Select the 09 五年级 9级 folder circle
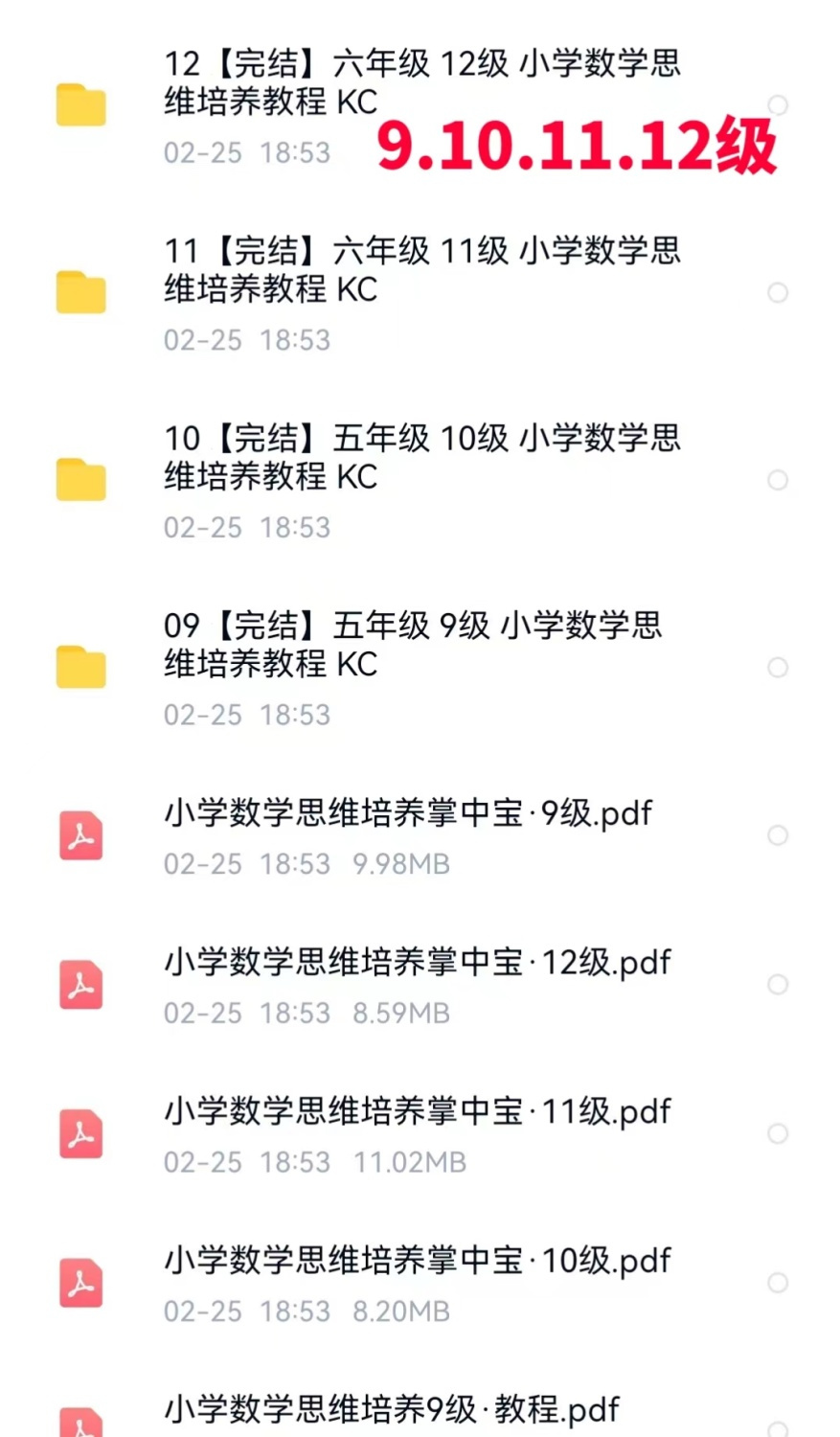The image size is (840, 1437). (x=778, y=668)
